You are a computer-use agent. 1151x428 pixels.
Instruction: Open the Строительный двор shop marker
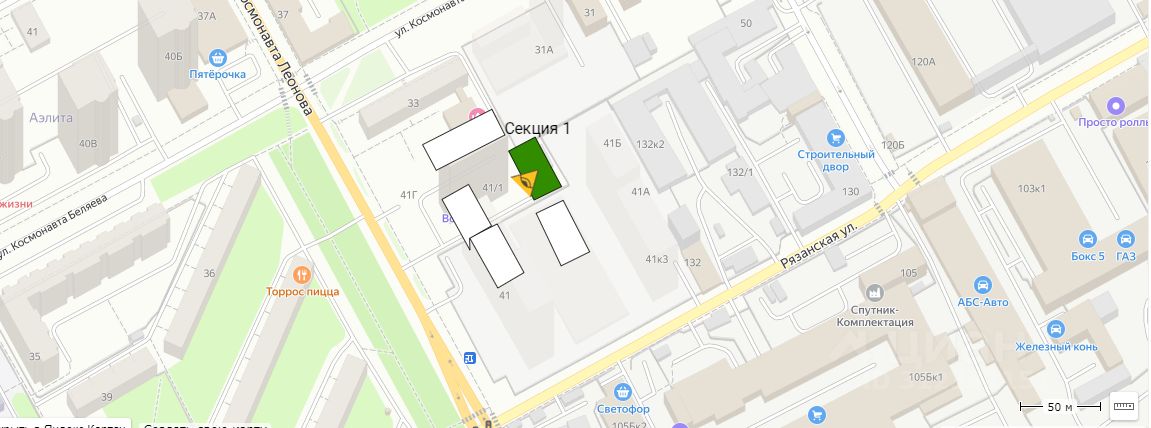(x=836, y=138)
